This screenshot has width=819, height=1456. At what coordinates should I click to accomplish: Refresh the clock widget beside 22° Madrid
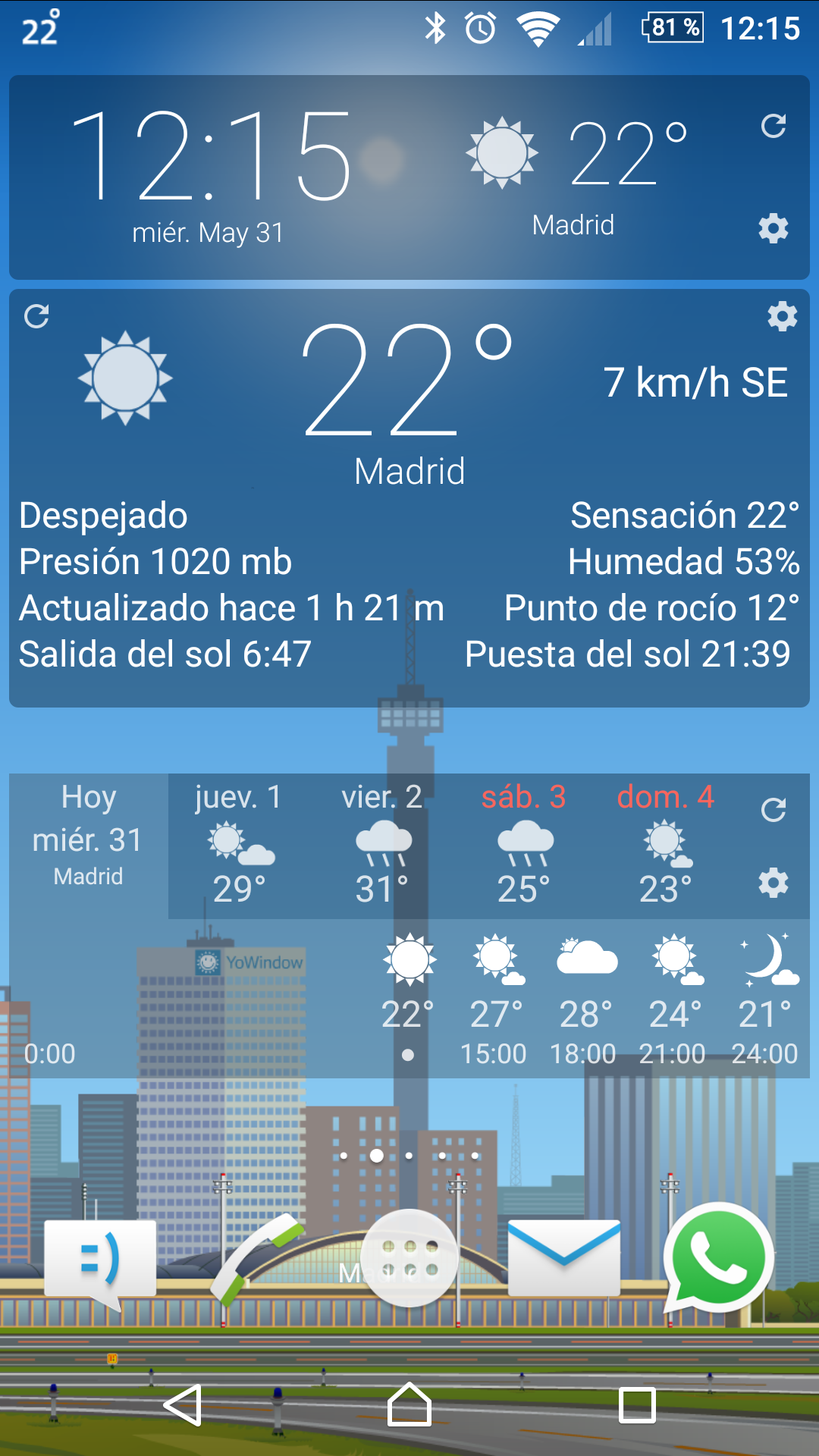(x=773, y=126)
